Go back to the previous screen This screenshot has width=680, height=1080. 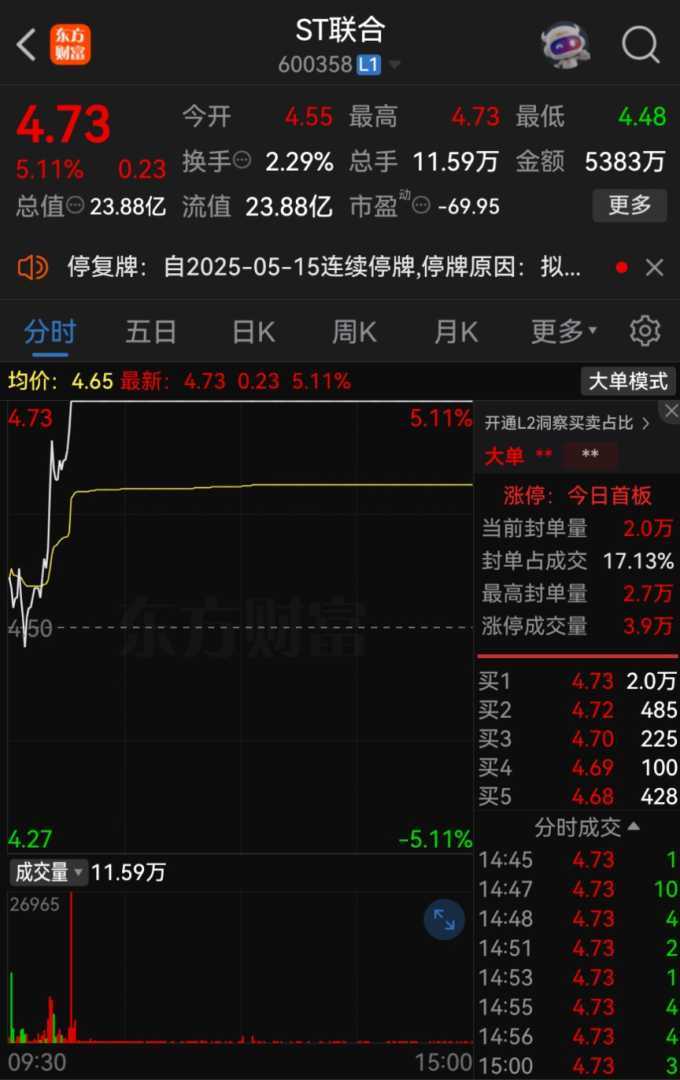click(x=27, y=44)
